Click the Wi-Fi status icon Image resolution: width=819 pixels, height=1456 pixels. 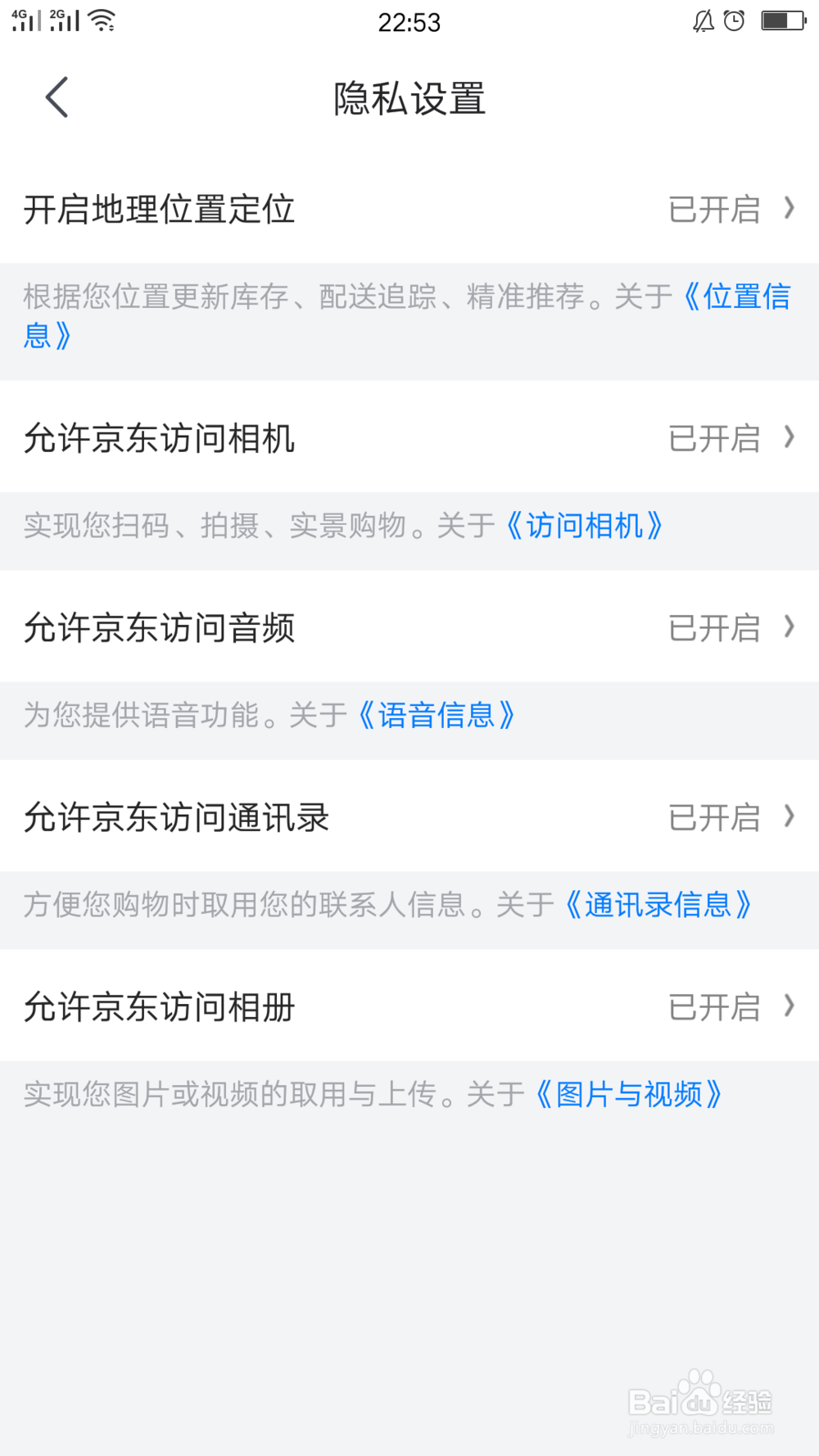click(98, 20)
